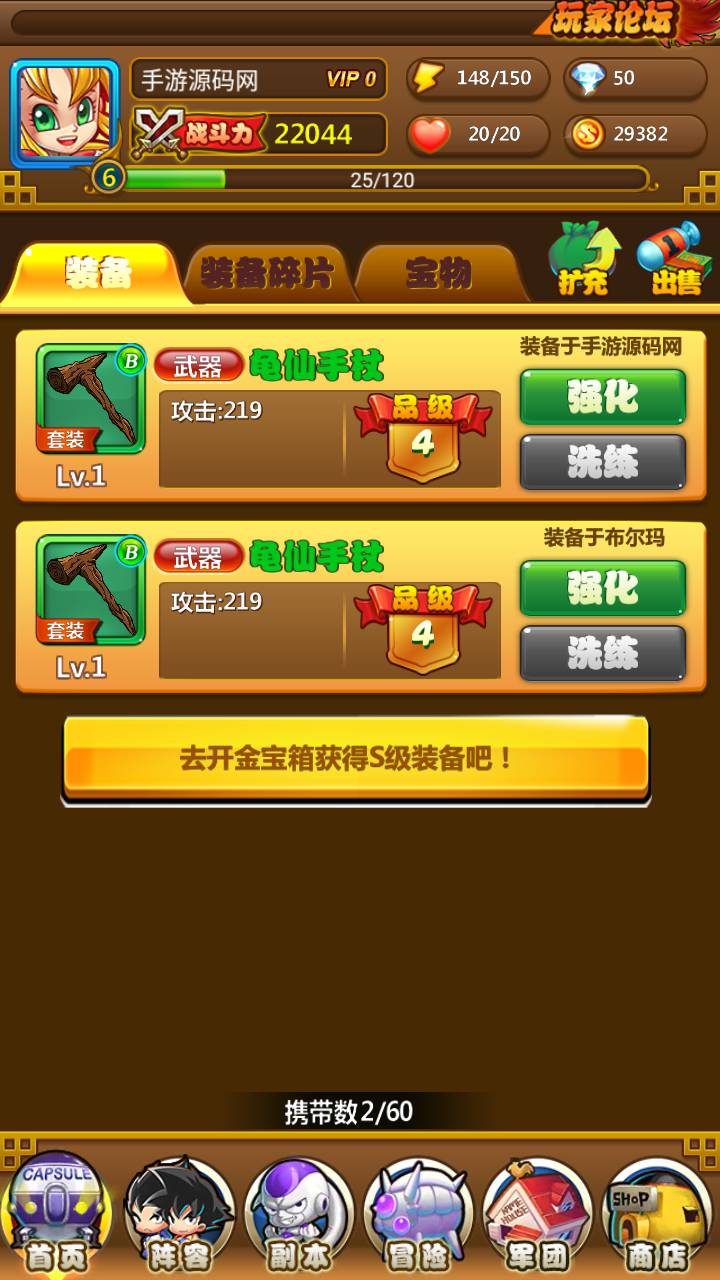
Task: Tap the 去开金宝箱获得S级装备吧 banner
Action: 355,757
